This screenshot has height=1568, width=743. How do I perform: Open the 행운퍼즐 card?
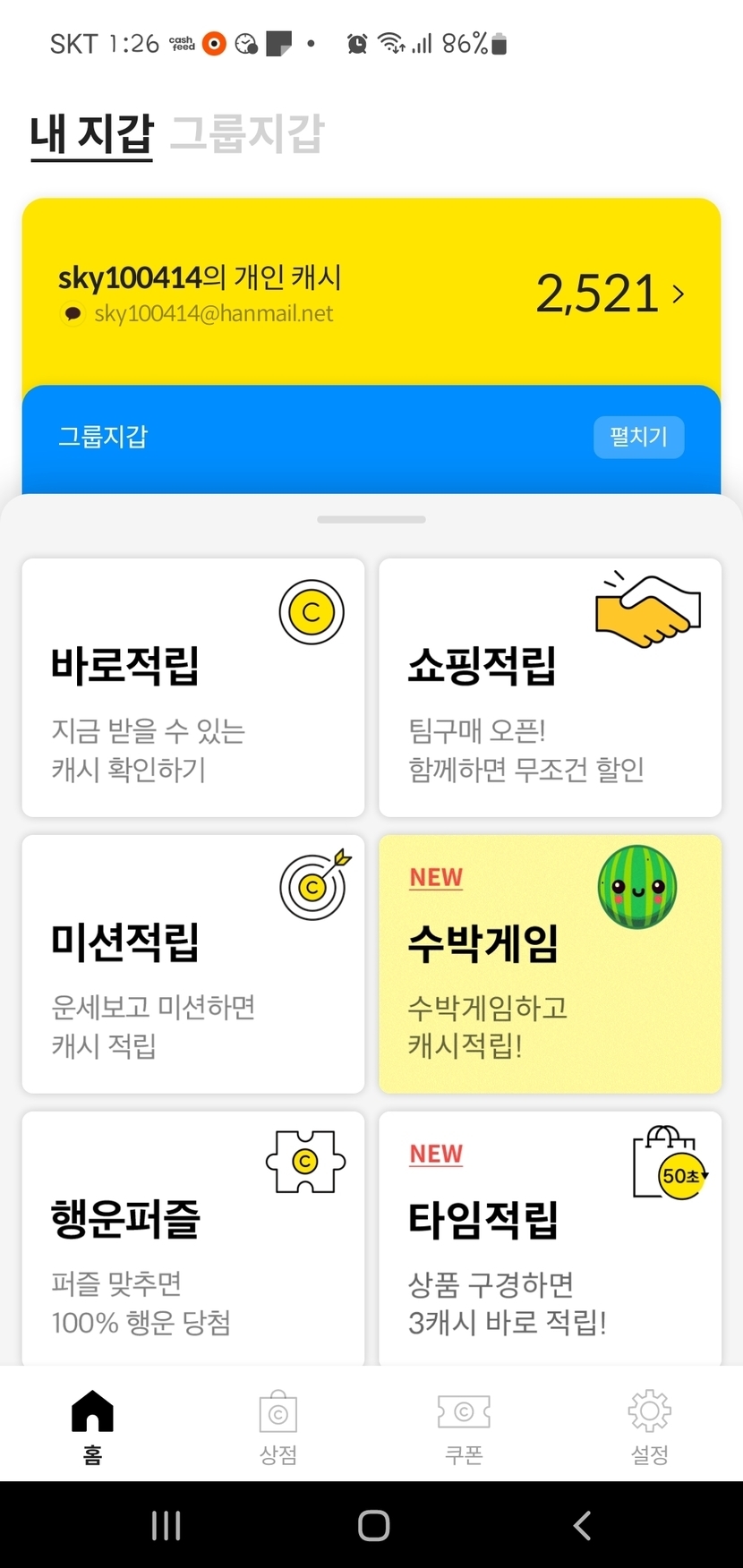(x=192, y=1239)
